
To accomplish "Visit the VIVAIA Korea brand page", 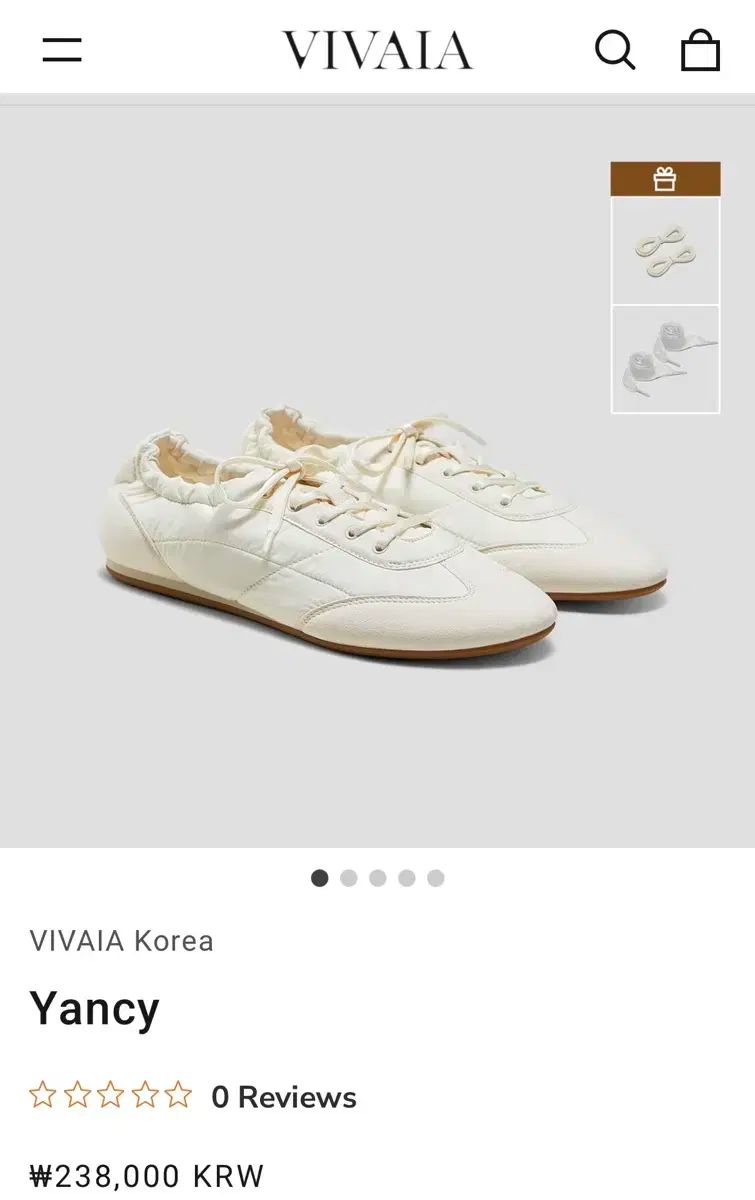I will point(122,941).
